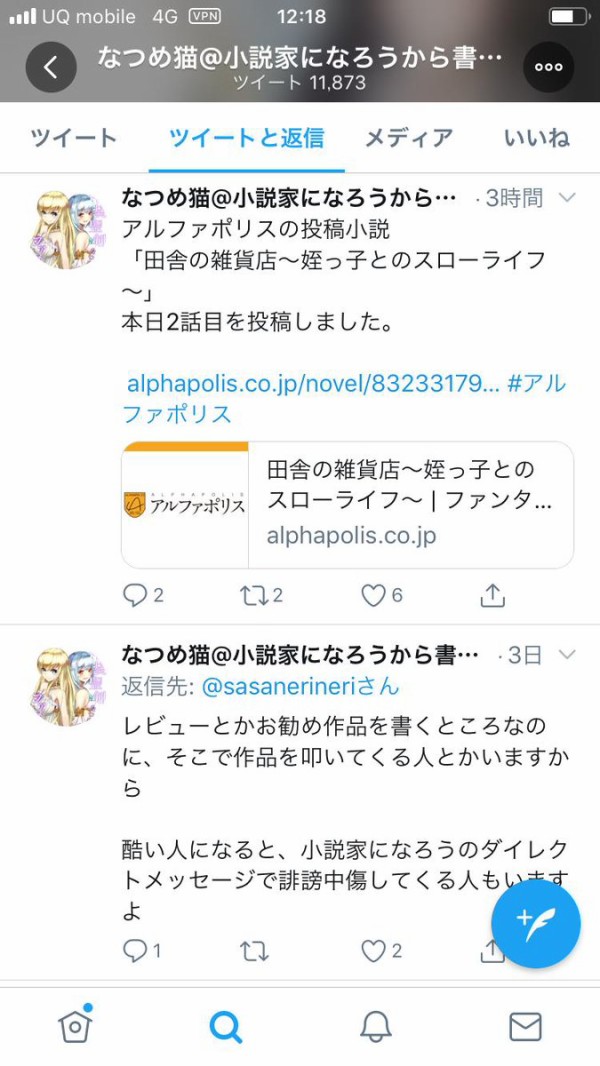600x1066 pixels.
Task: Like the アルファポリス投稿小説 tweet
Action: point(374,596)
